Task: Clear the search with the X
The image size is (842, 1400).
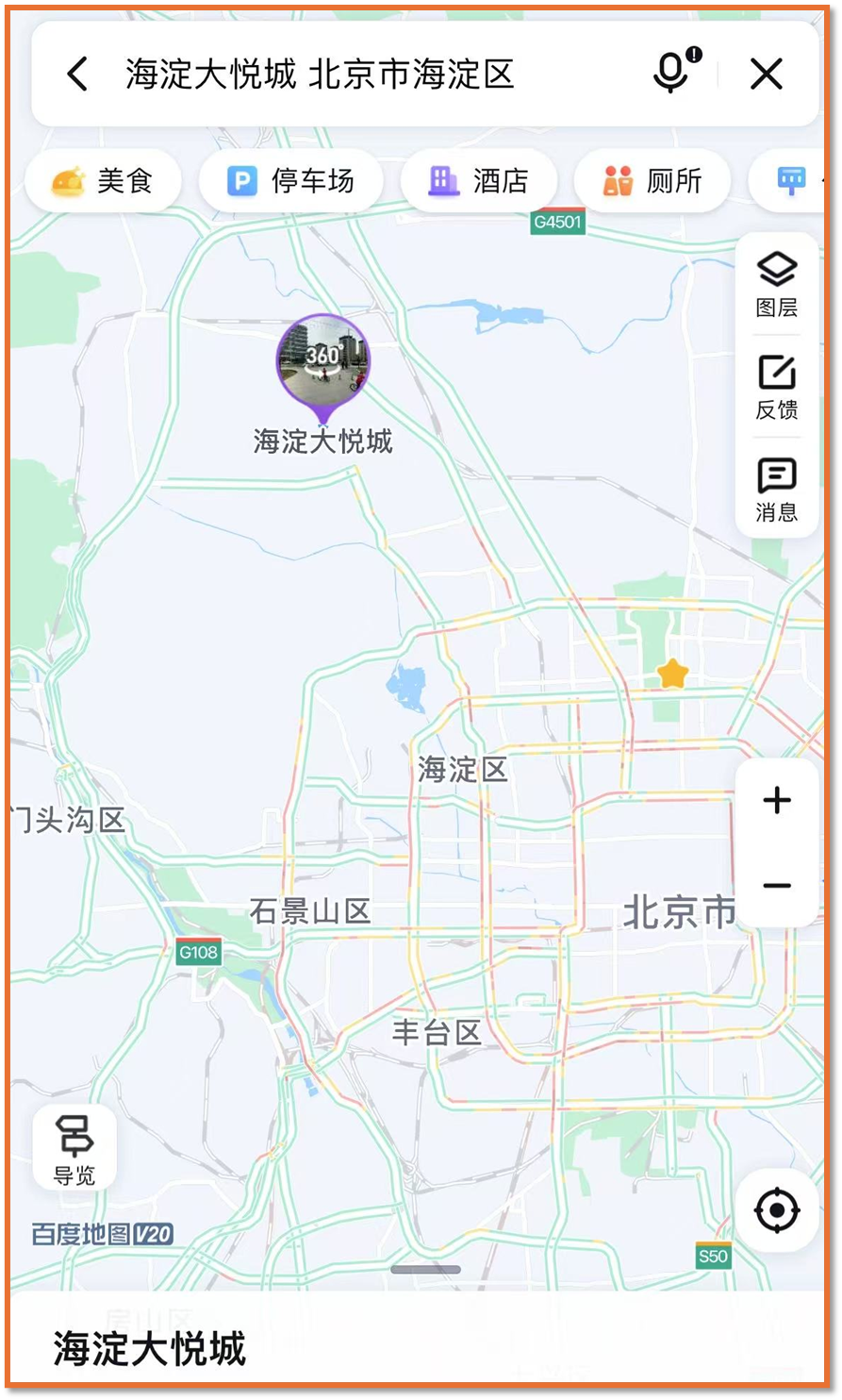Action: point(766,74)
